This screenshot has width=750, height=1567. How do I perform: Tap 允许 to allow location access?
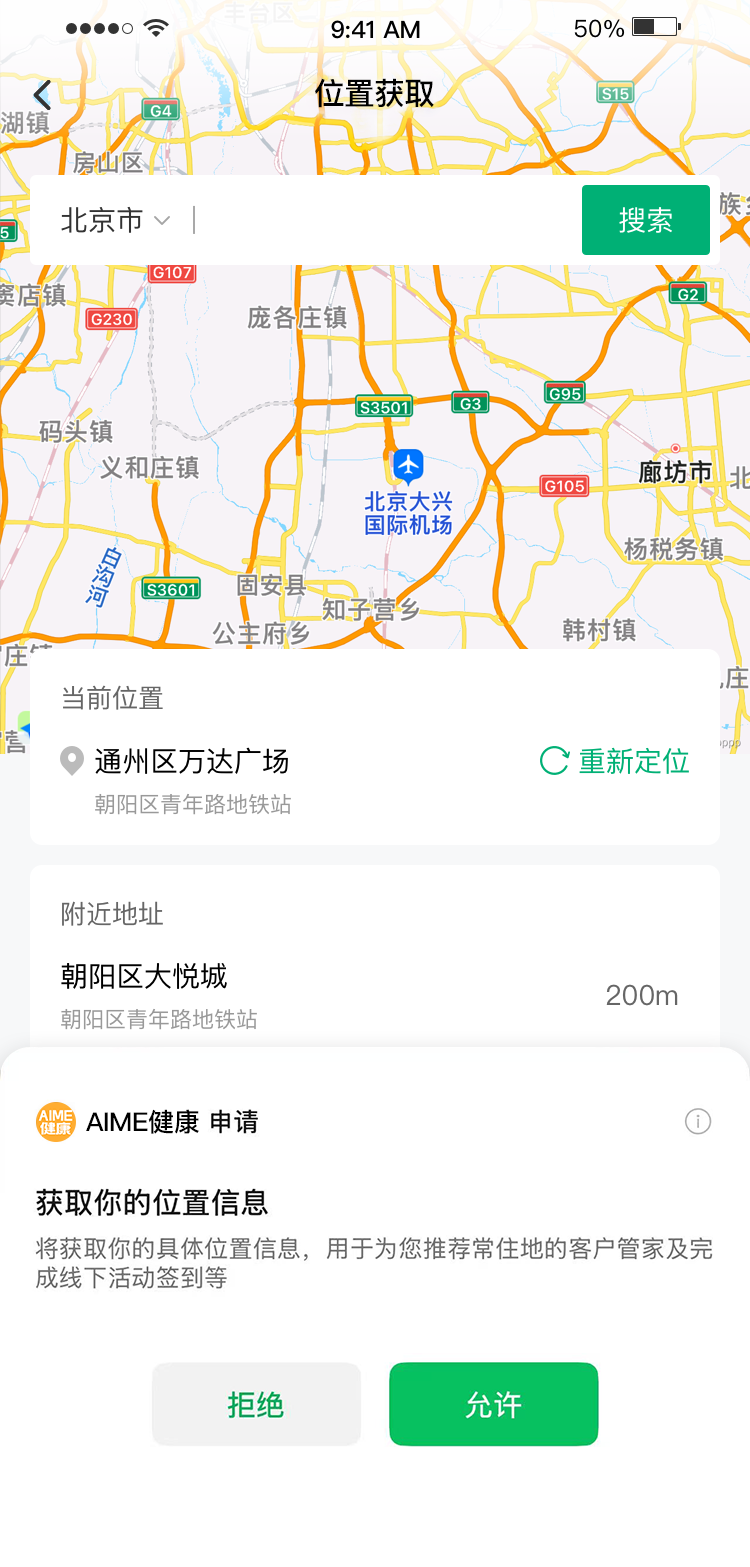(494, 1404)
